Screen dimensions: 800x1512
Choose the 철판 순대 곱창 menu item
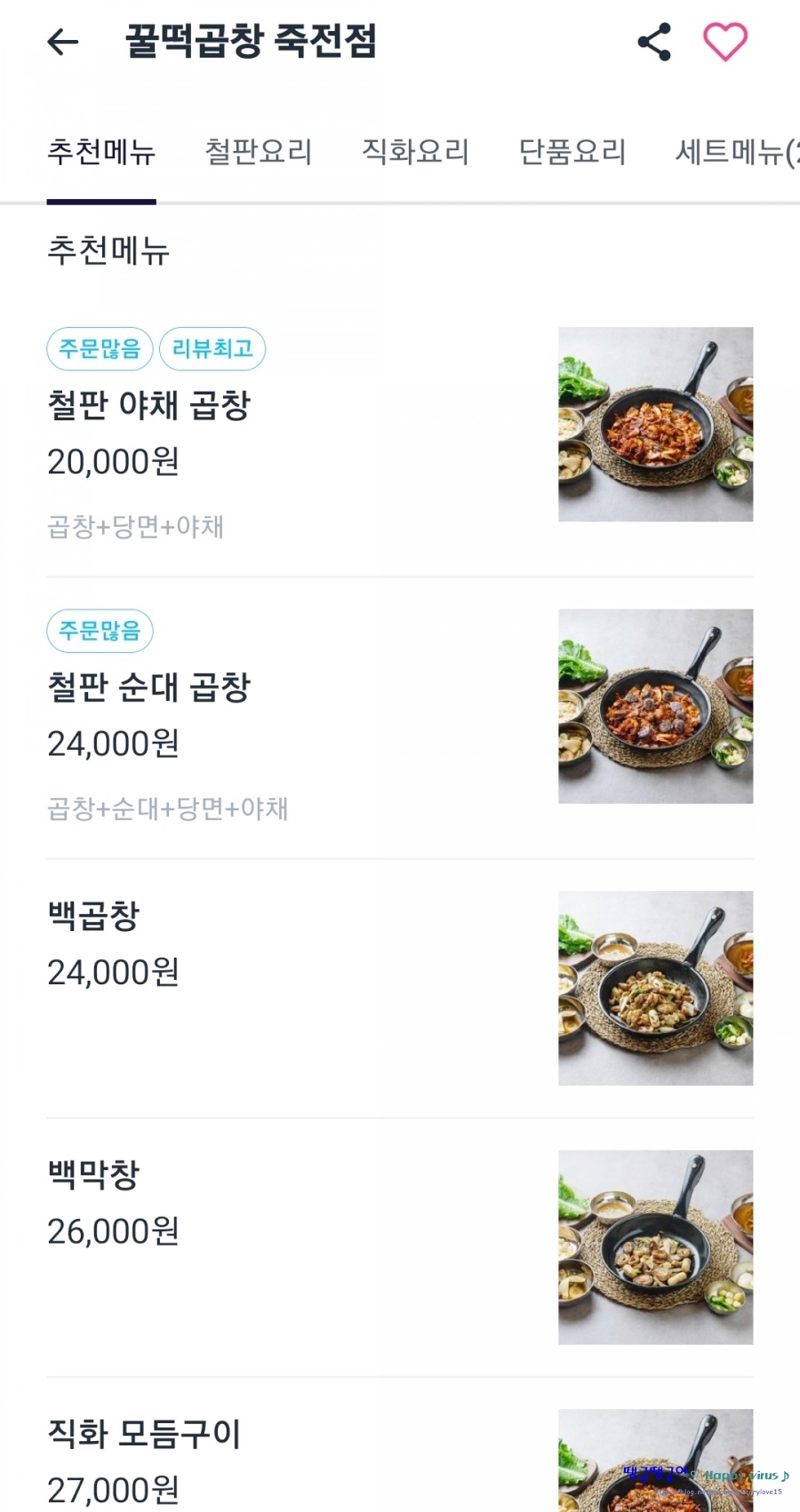tap(149, 688)
